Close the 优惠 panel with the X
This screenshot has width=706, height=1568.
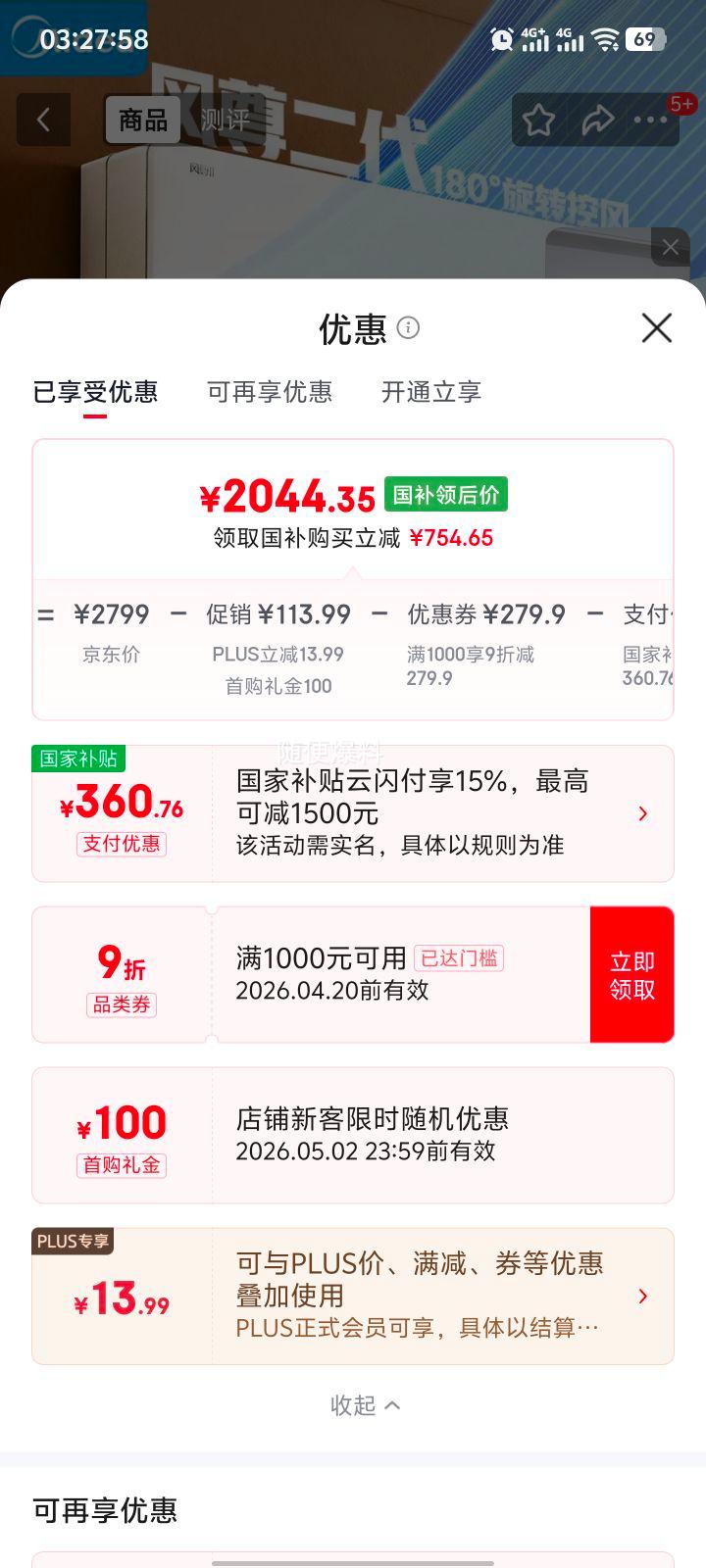pos(655,328)
